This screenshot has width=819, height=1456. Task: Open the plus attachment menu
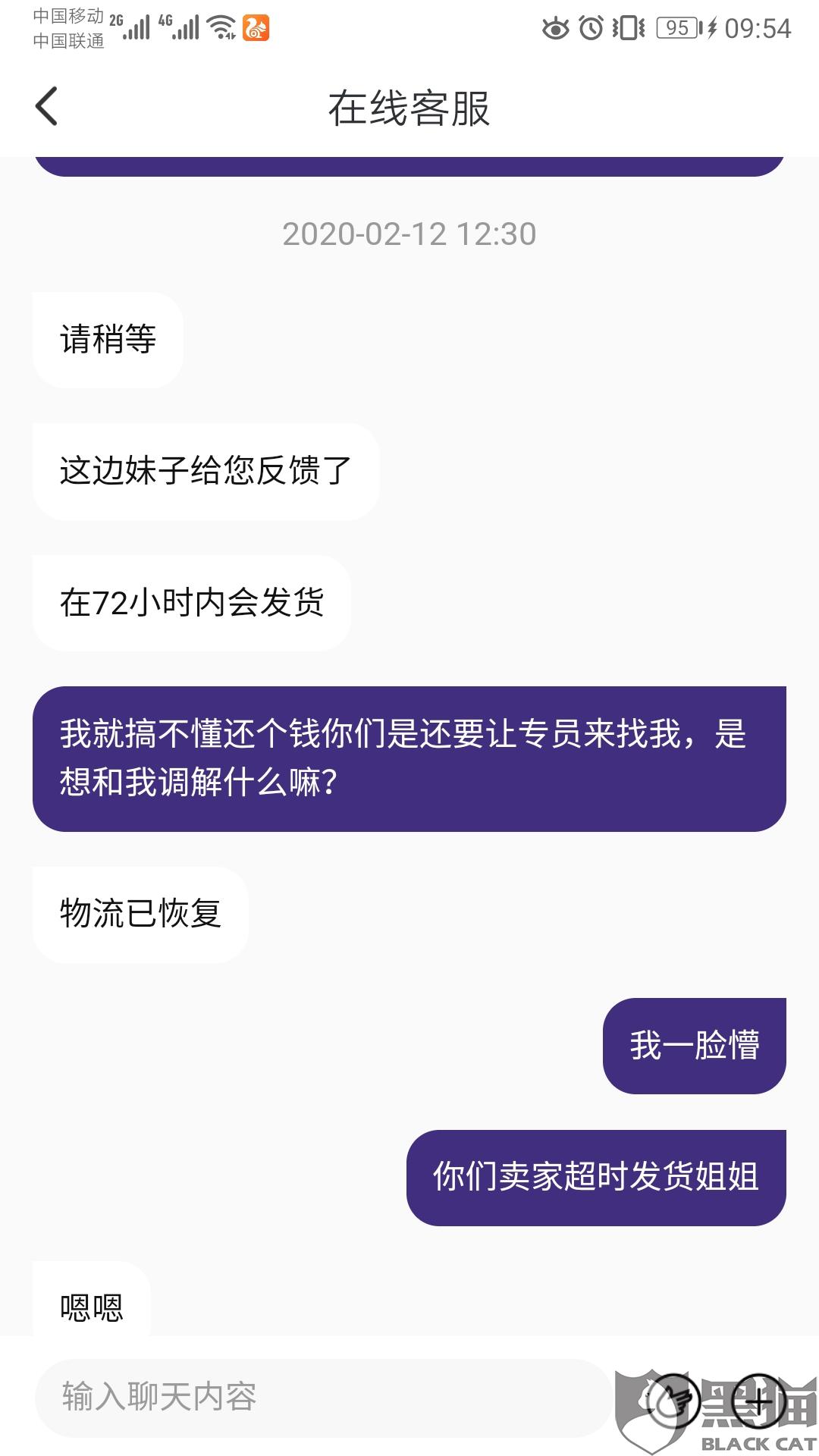[x=761, y=1401]
